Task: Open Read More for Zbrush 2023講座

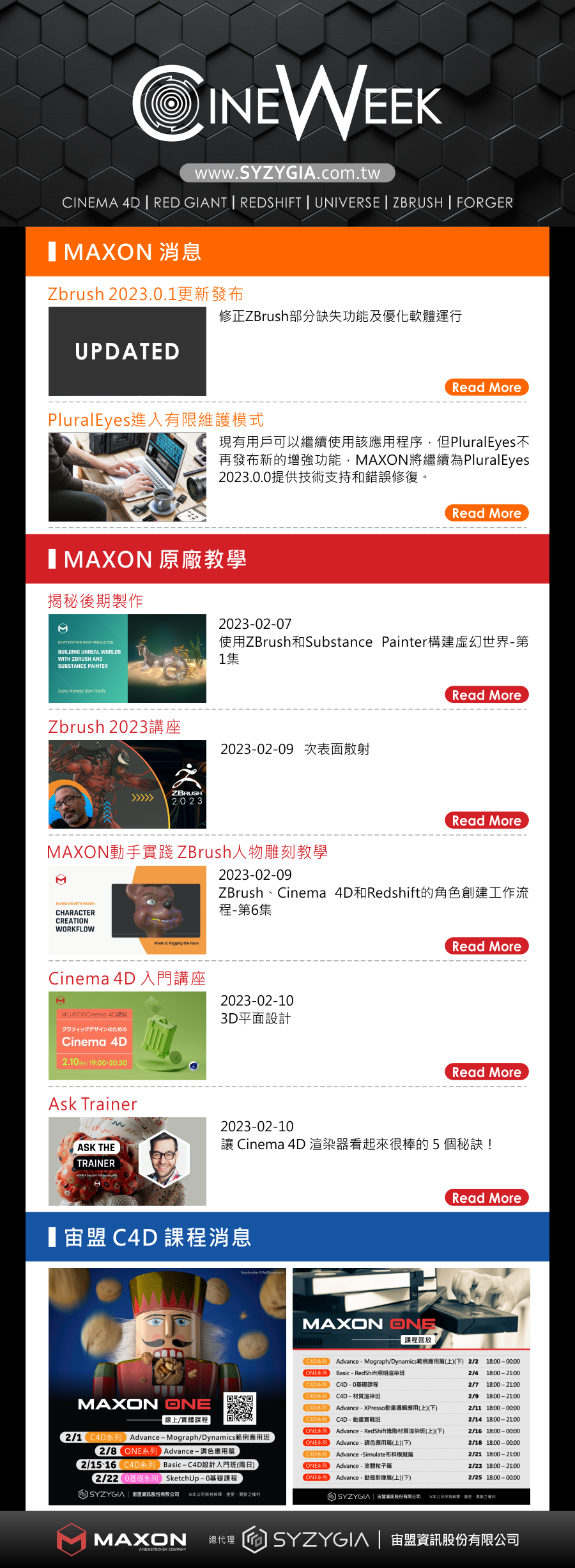Action: 486,821
